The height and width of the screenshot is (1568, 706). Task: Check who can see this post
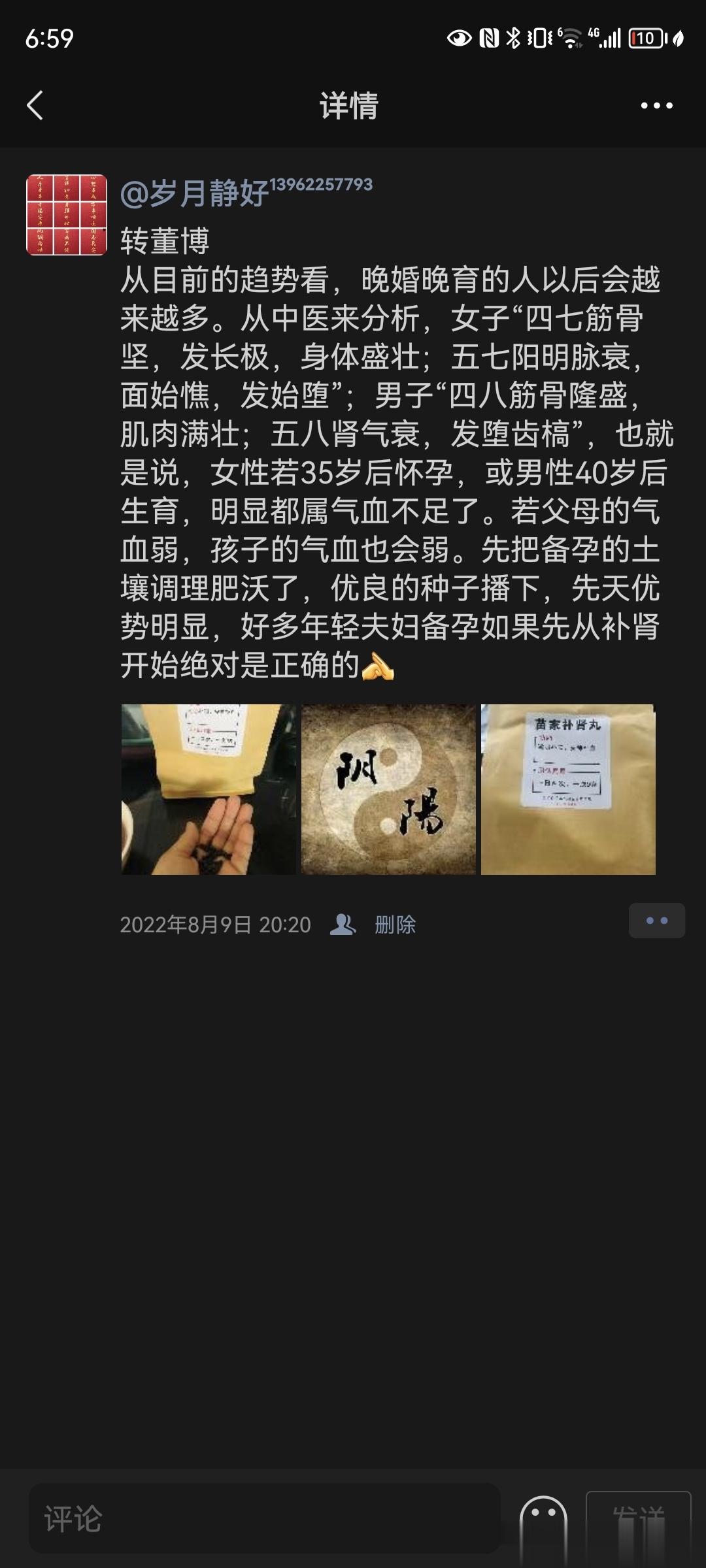(343, 924)
